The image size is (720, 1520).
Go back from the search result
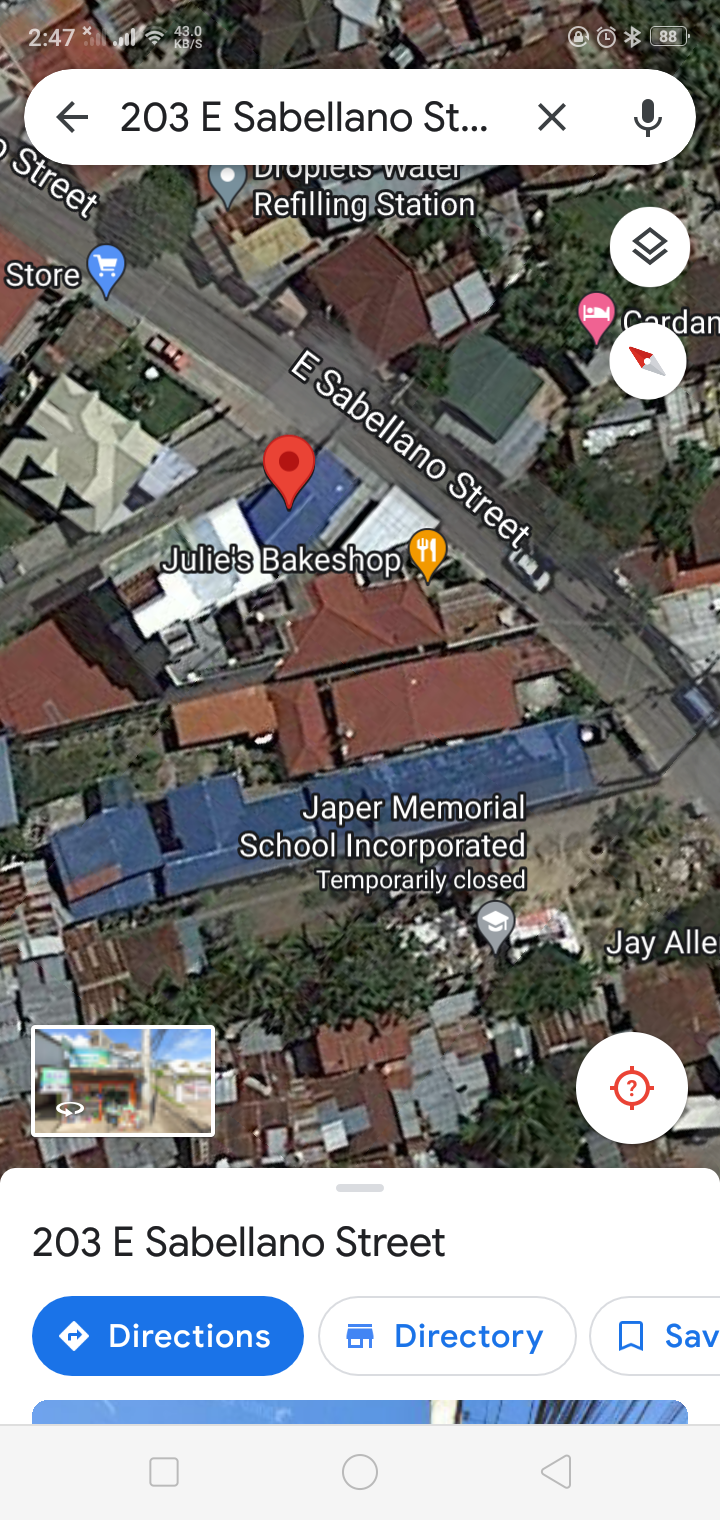pyautogui.click(x=72, y=118)
